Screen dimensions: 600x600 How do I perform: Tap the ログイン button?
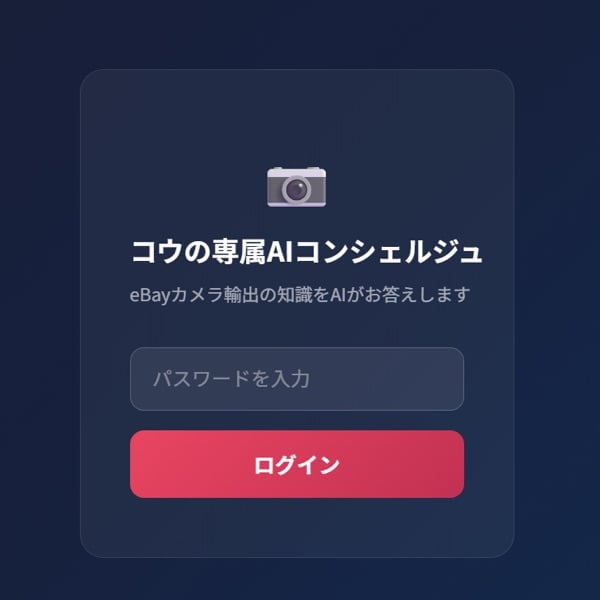(x=297, y=464)
